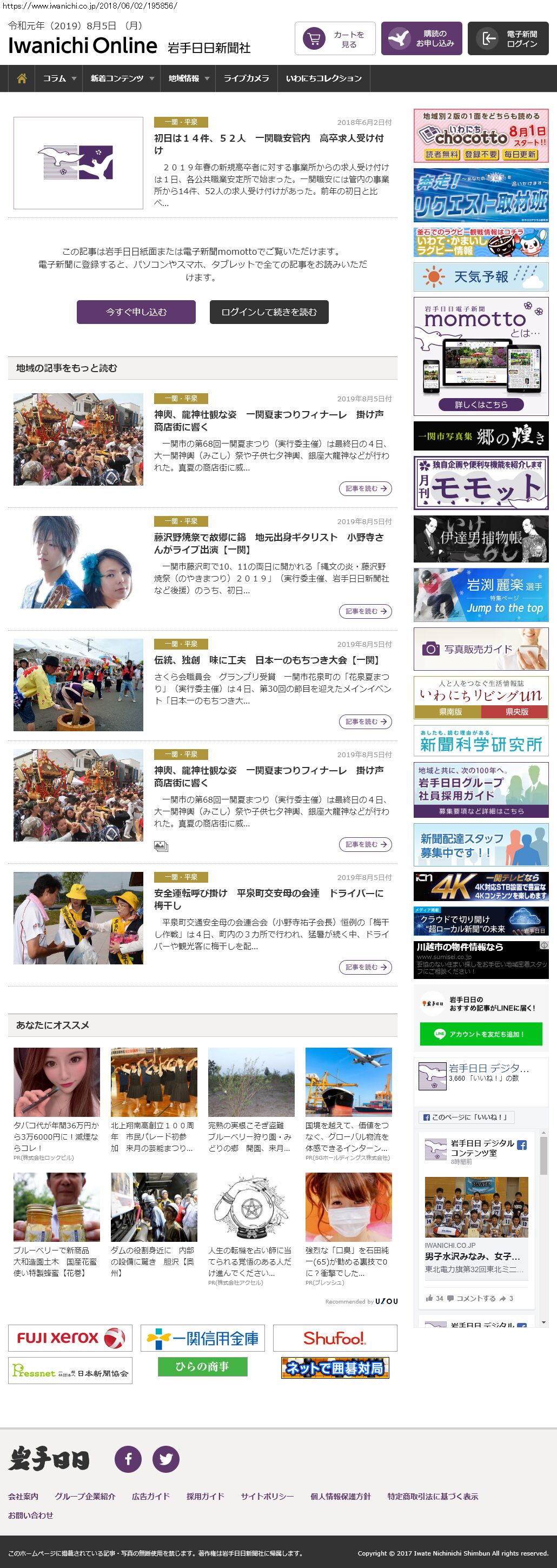The height and width of the screenshot is (1568, 557).
Task: Add LINE account via アカウントを友だち追加
Action: pos(480,1034)
